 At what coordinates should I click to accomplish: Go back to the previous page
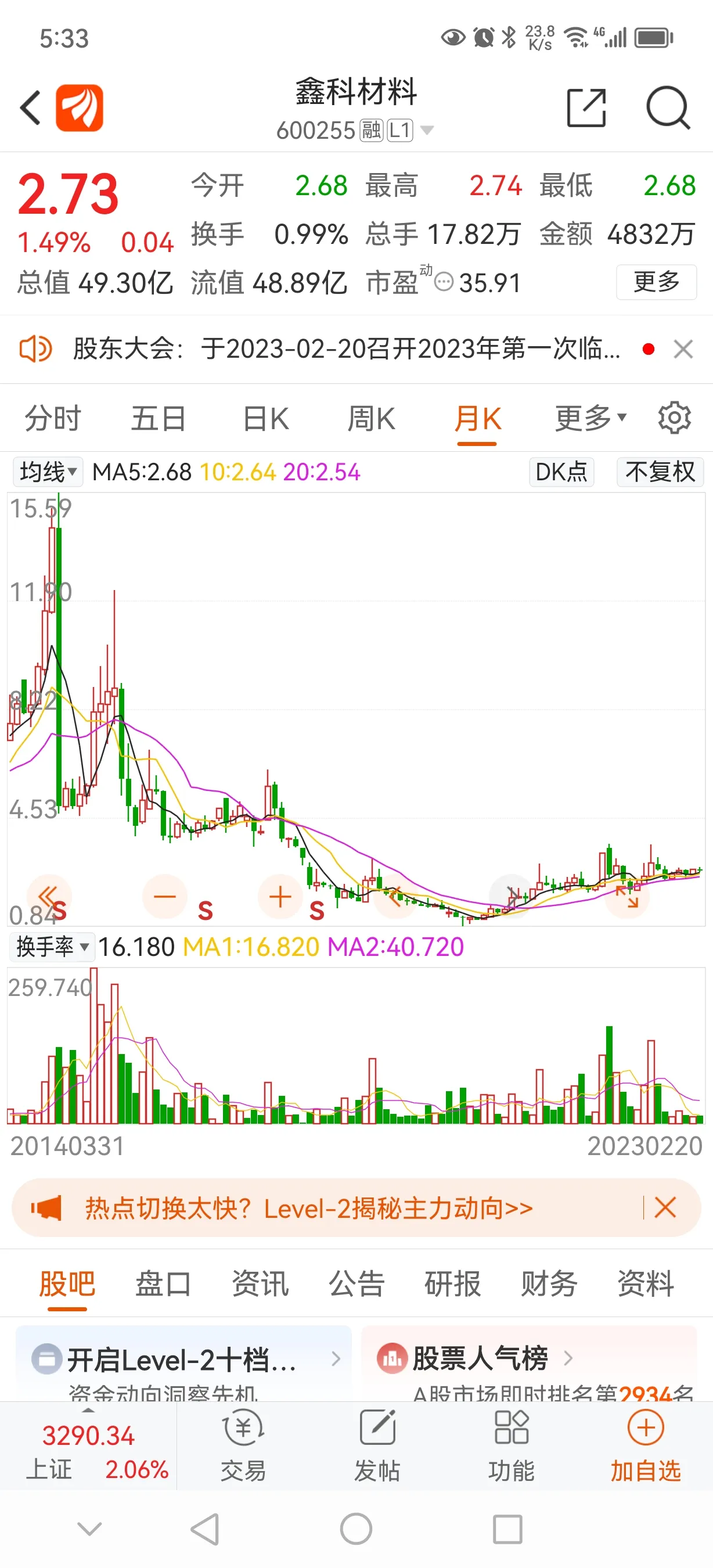(x=30, y=108)
